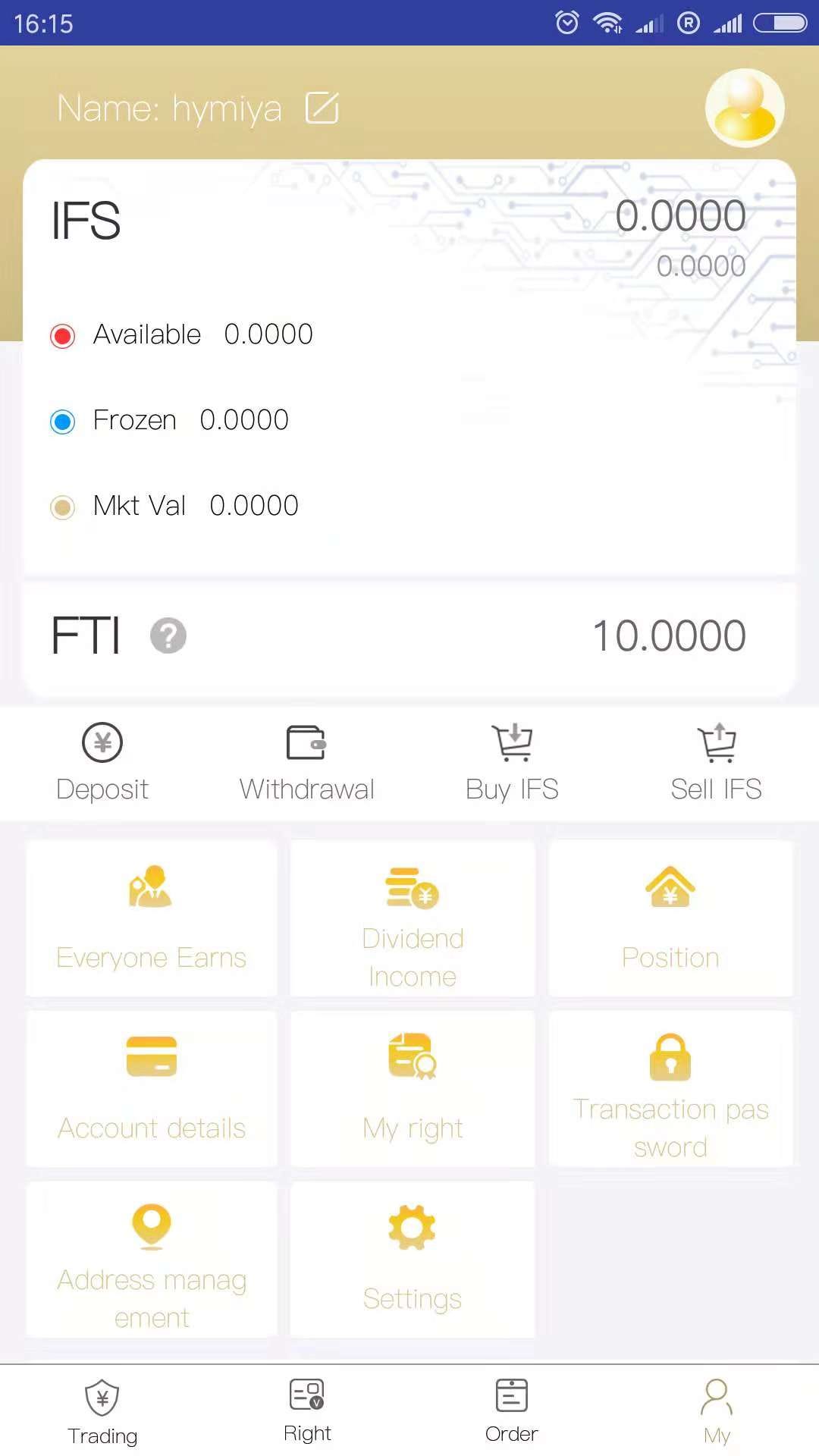
Task: Select the My tab
Action: [717, 1412]
